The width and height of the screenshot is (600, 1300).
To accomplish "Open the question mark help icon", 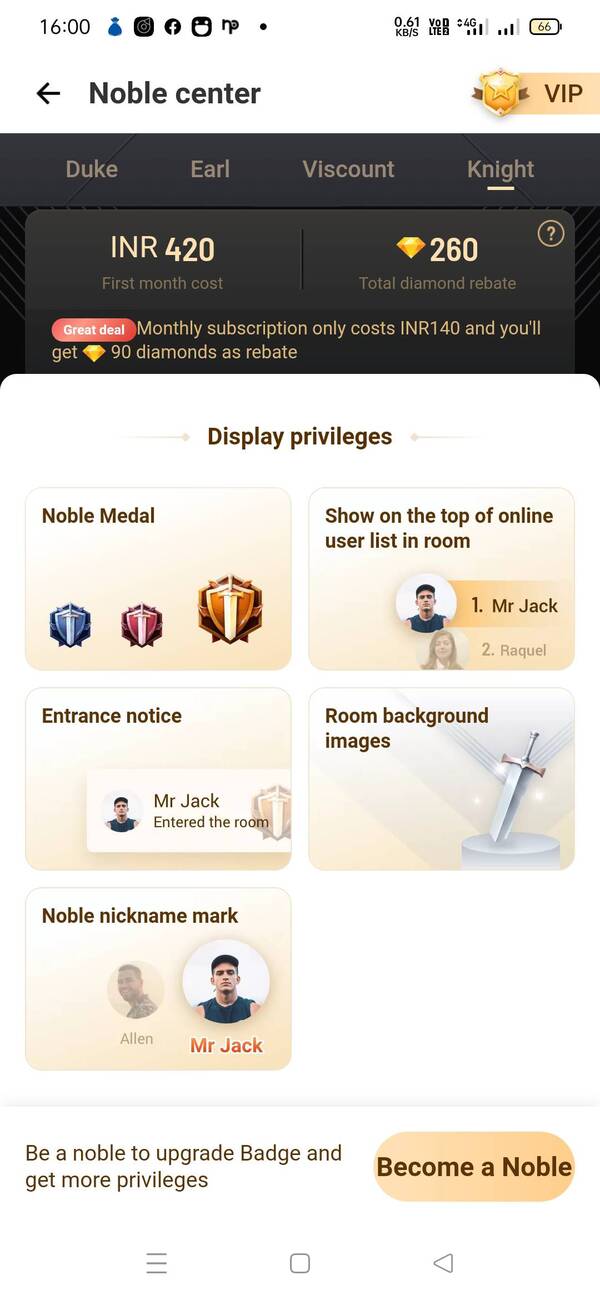I will tap(550, 234).
